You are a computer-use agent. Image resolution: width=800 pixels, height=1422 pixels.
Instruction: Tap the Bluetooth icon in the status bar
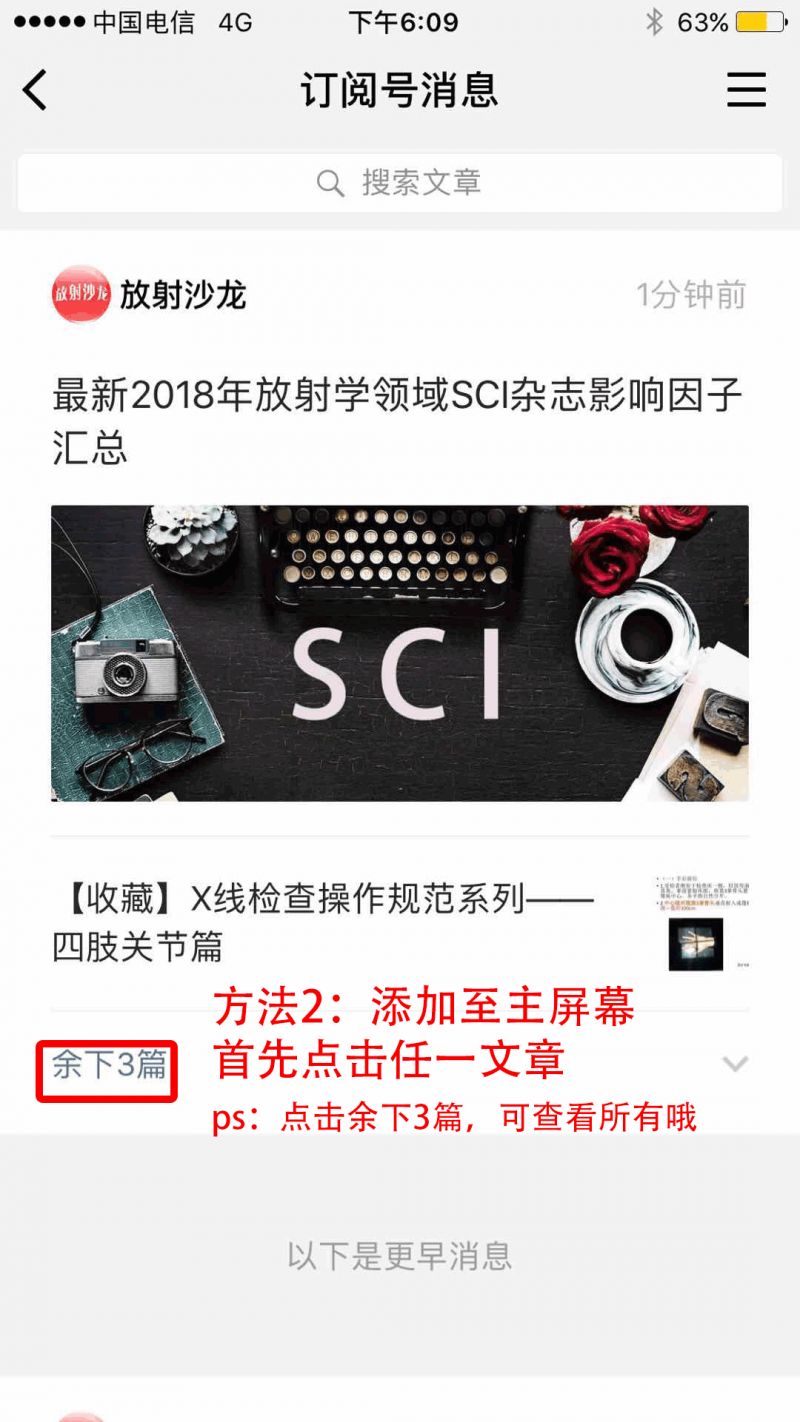click(x=654, y=22)
